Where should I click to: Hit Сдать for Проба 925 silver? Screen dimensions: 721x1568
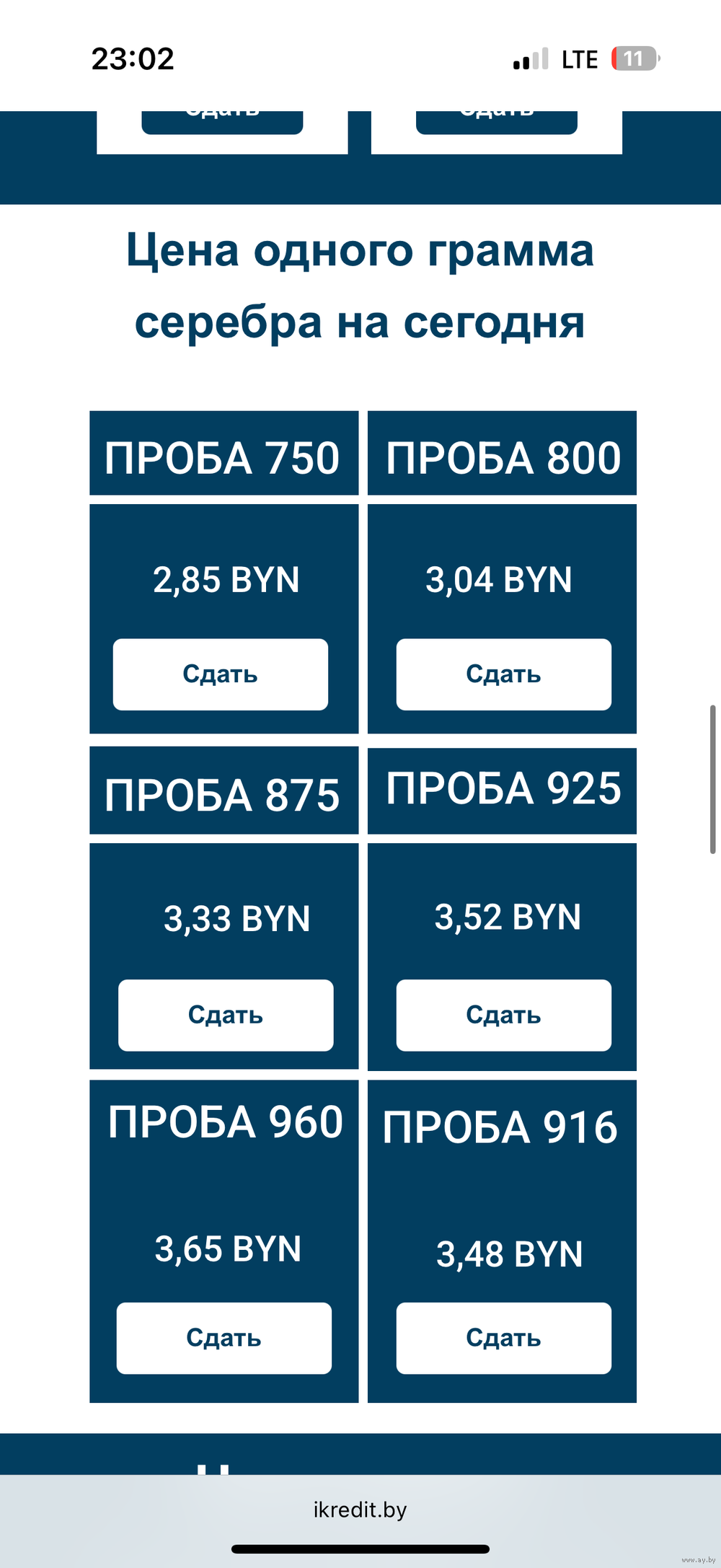click(x=503, y=1015)
